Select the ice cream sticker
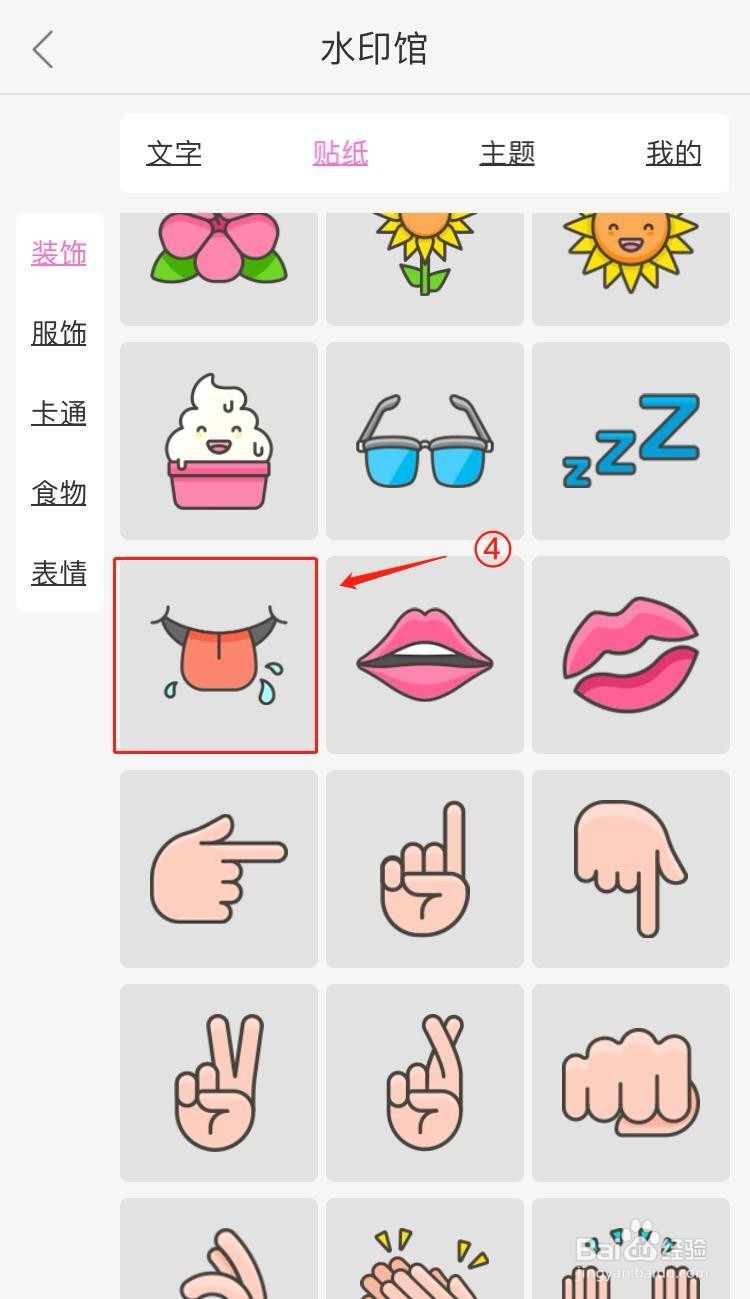Screen dimensions: 750x1299 pos(218,440)
